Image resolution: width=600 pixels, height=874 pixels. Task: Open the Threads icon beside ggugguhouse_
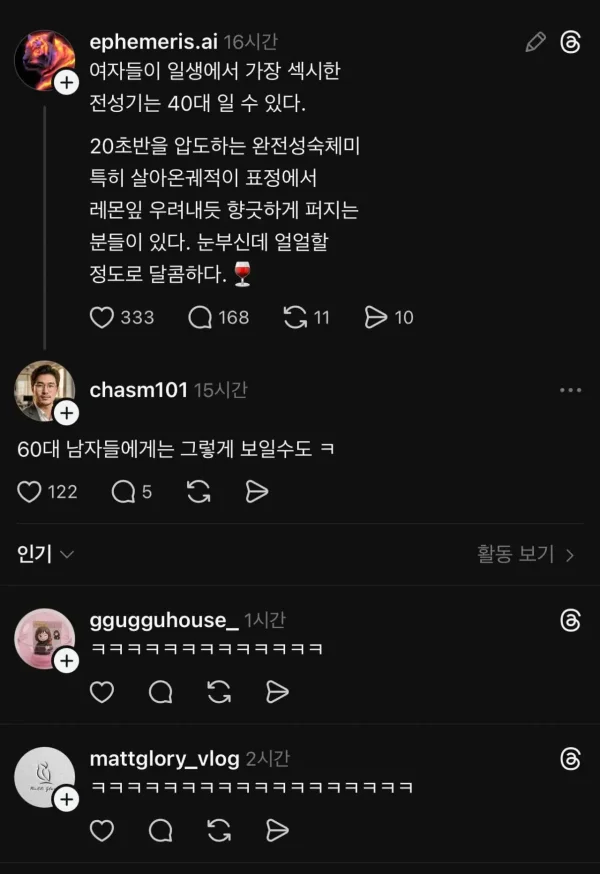pos(570,620)
